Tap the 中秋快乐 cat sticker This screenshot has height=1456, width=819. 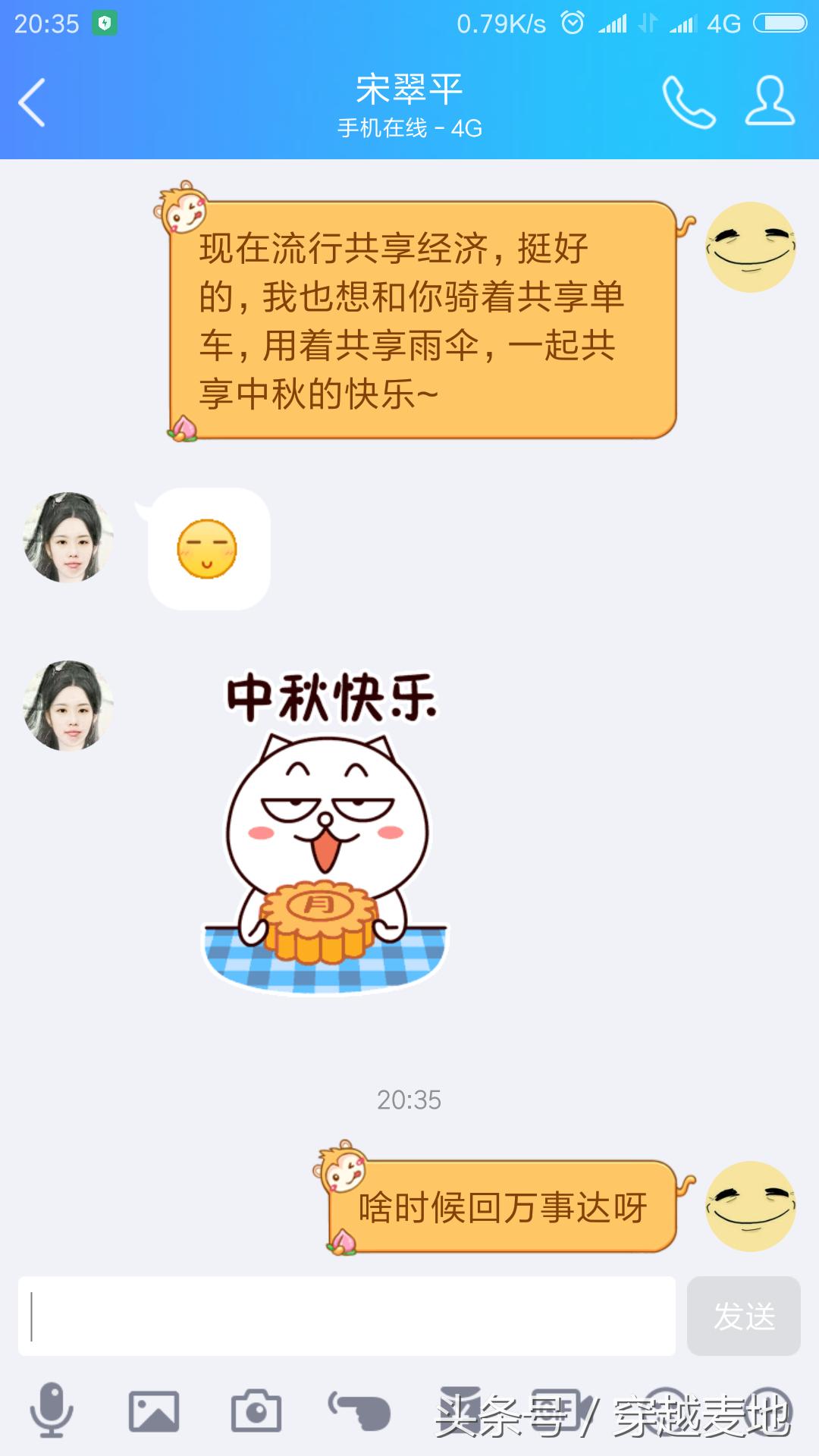pos(326,827)
